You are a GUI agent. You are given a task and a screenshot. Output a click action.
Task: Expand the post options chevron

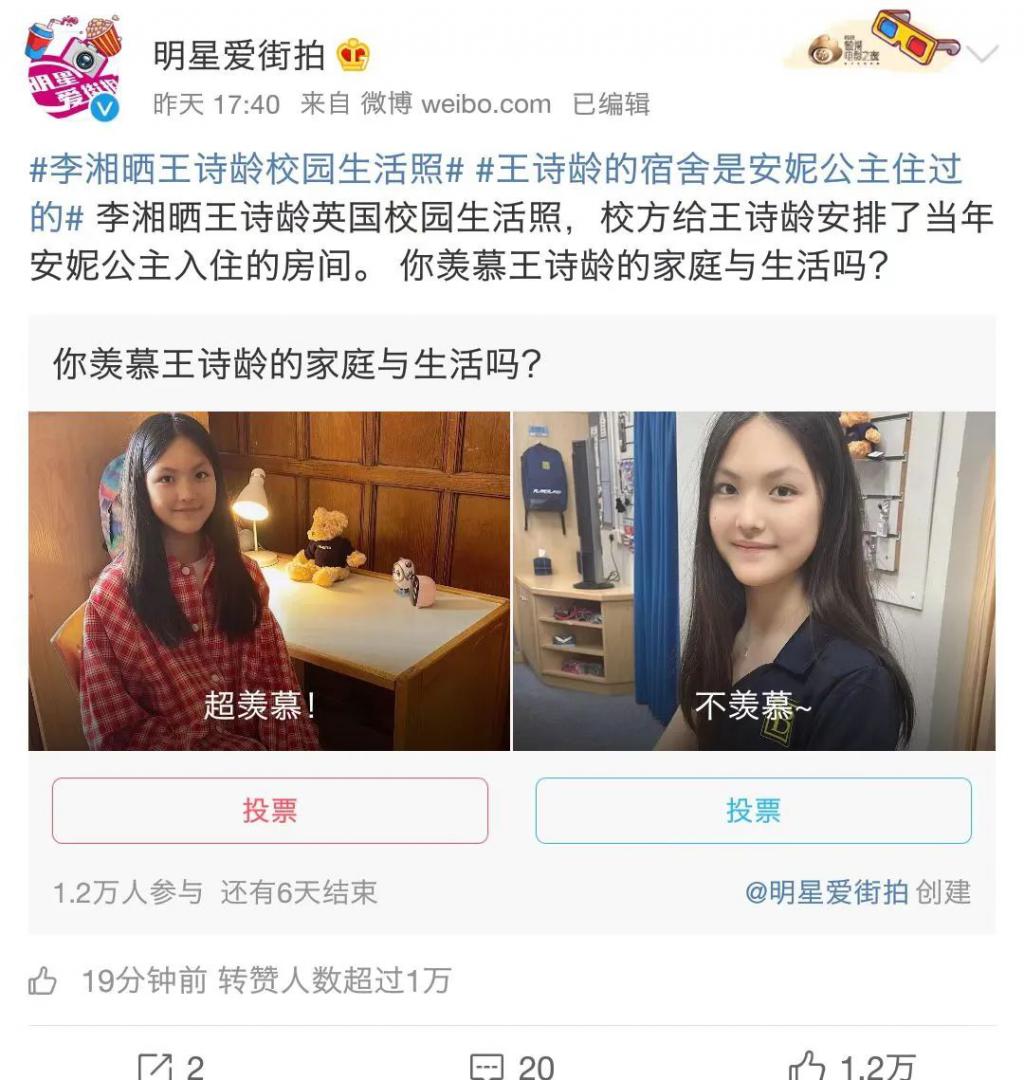coord(983,54)
